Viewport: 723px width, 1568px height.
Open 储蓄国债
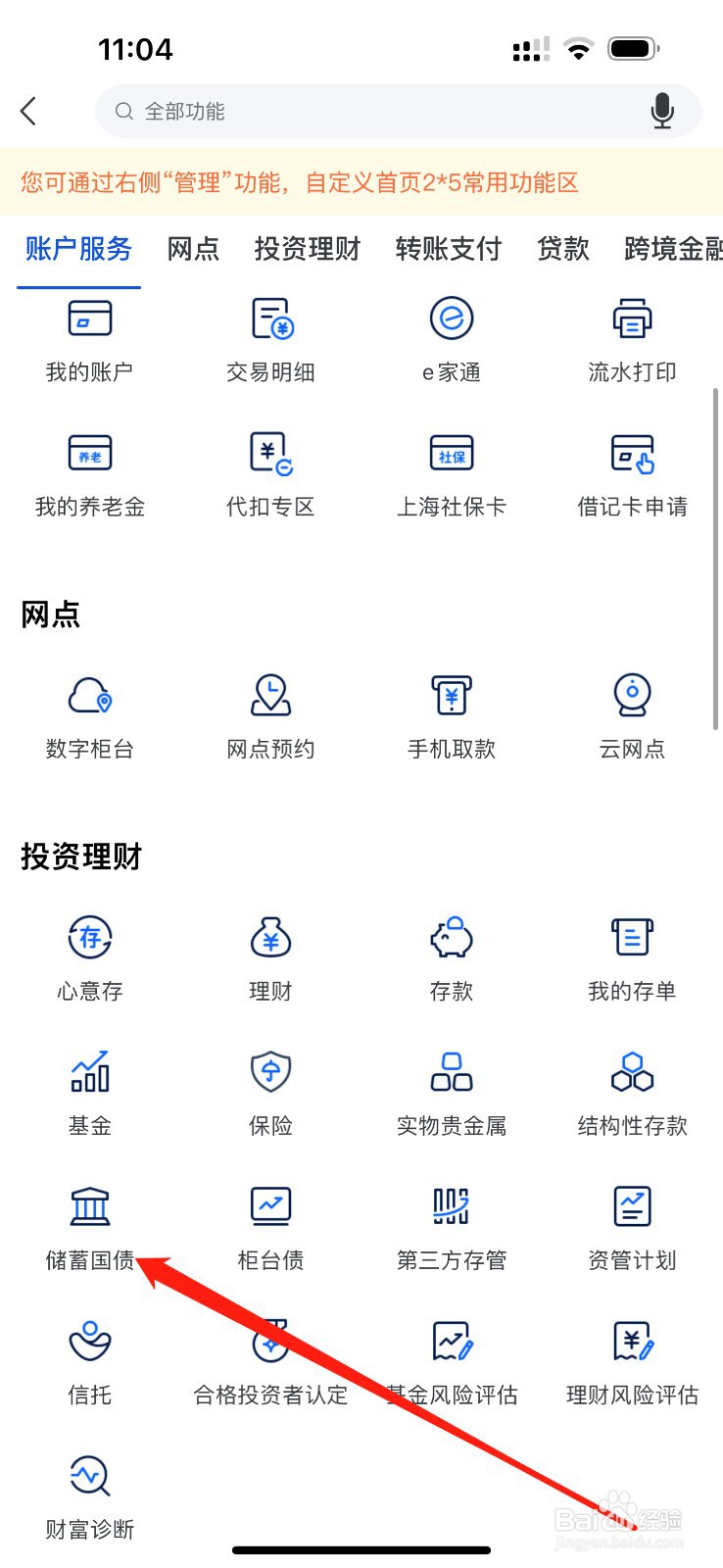coord(89,1229)
